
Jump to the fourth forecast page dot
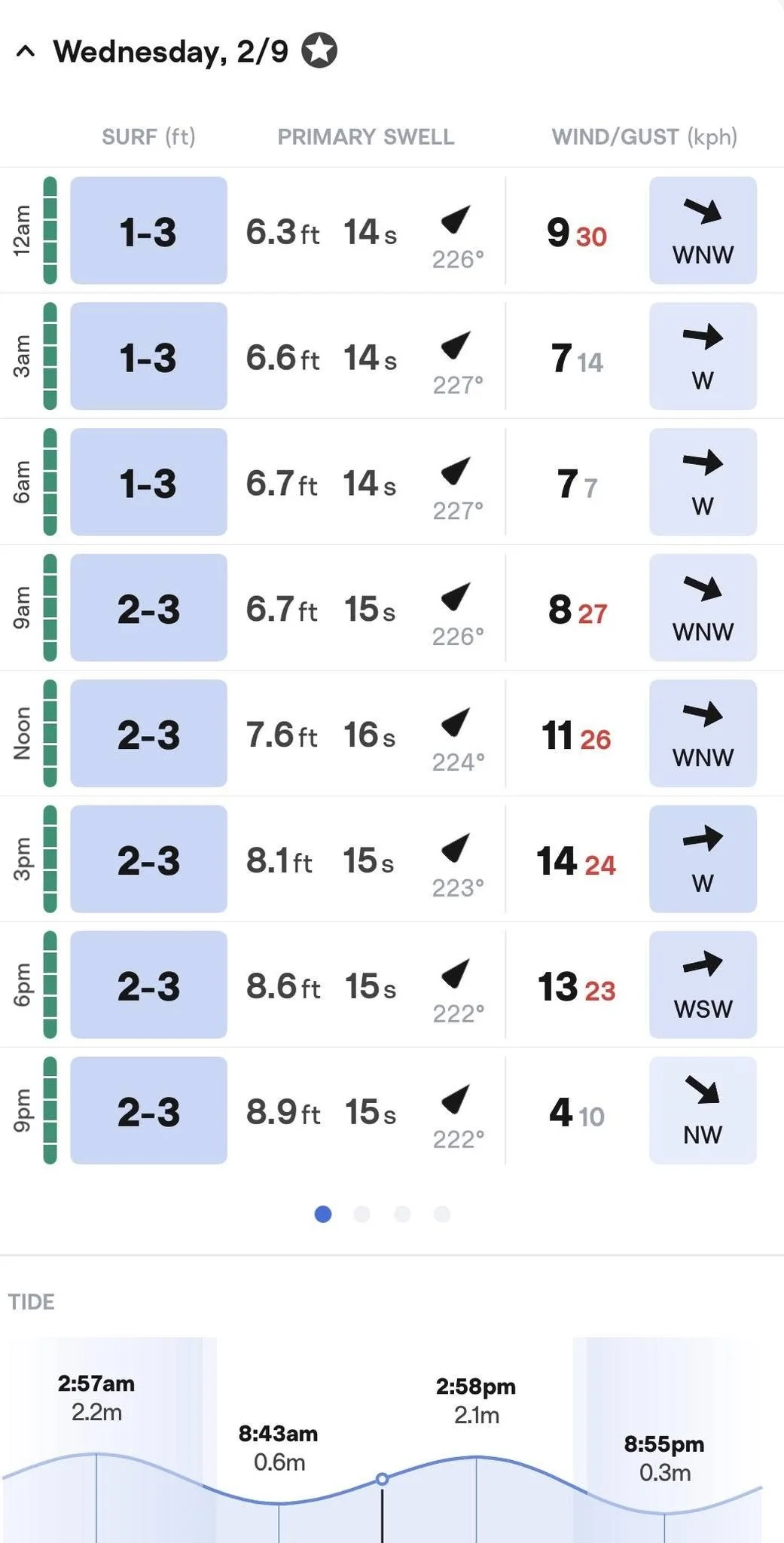442,1214
